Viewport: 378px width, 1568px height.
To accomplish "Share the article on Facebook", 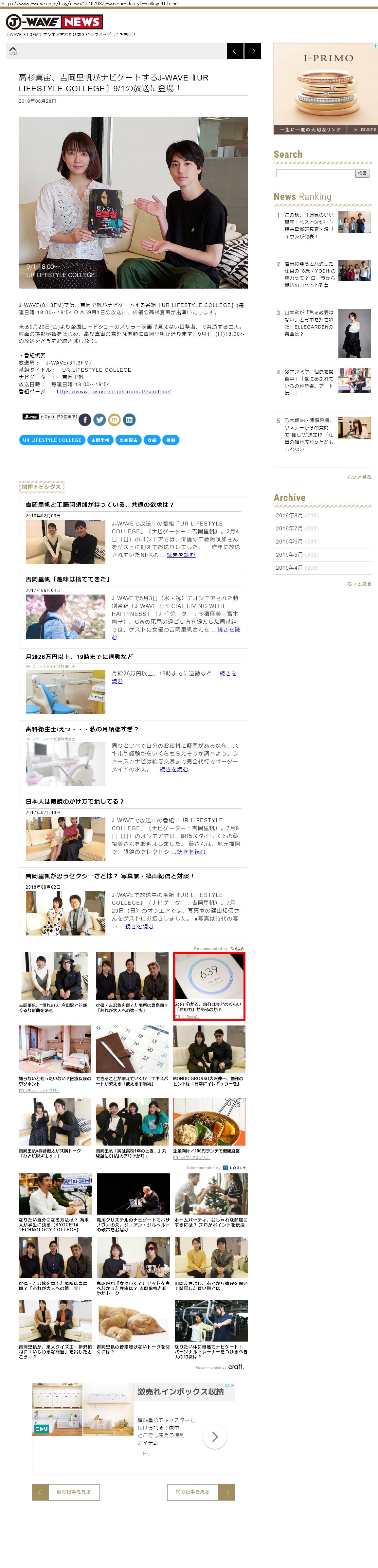I will (85, 419).
